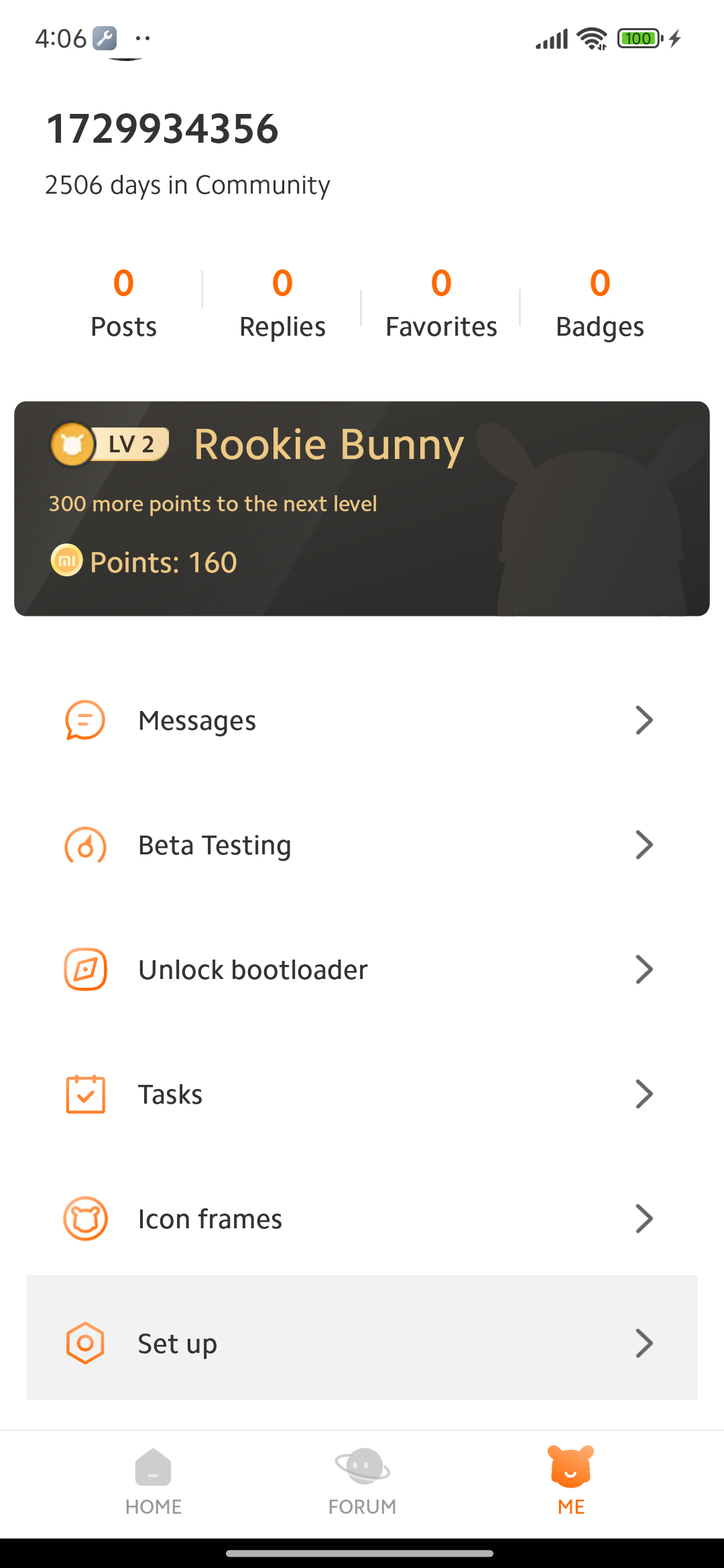Open the Messages chat bubble icon

[84, 720]
